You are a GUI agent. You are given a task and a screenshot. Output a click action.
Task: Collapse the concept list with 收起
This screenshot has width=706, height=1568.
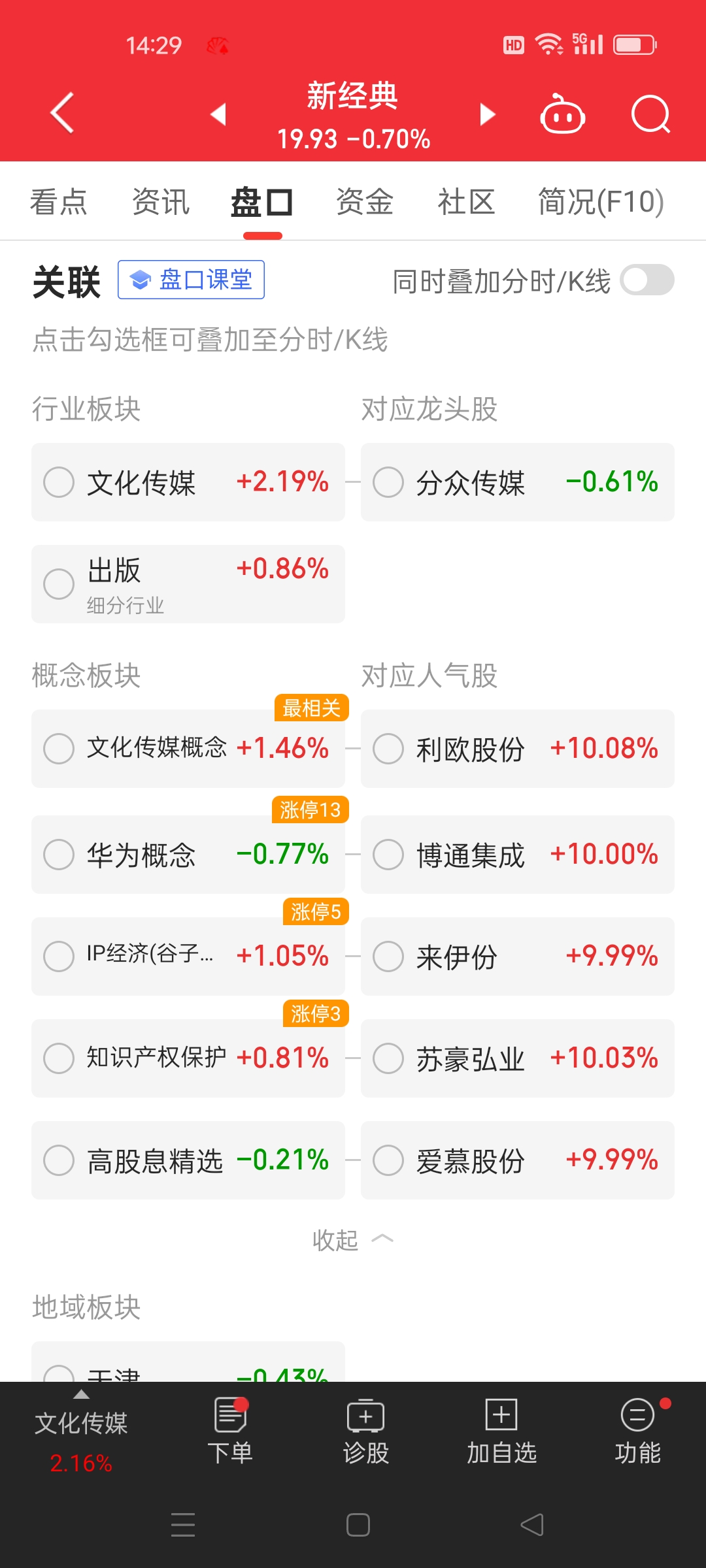point(353,1239)
